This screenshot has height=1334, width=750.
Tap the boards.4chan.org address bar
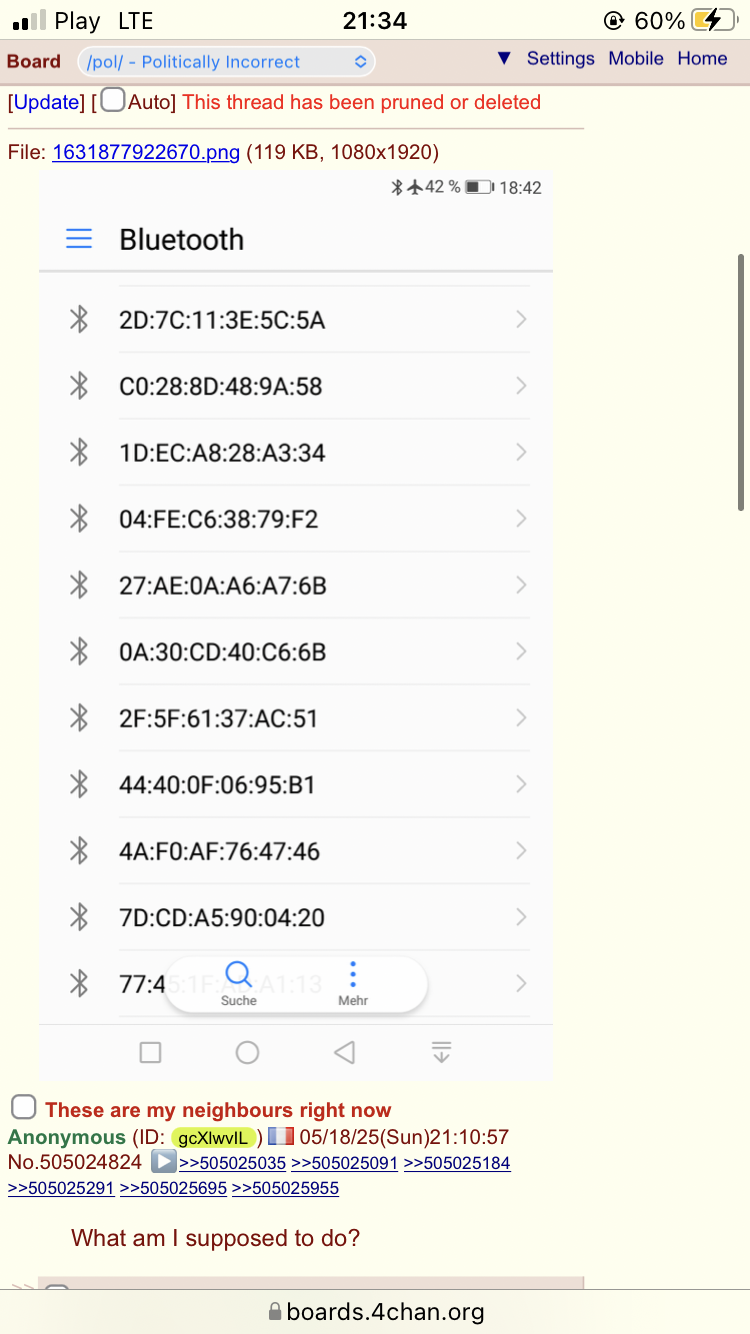click(x=375, y=1311)
